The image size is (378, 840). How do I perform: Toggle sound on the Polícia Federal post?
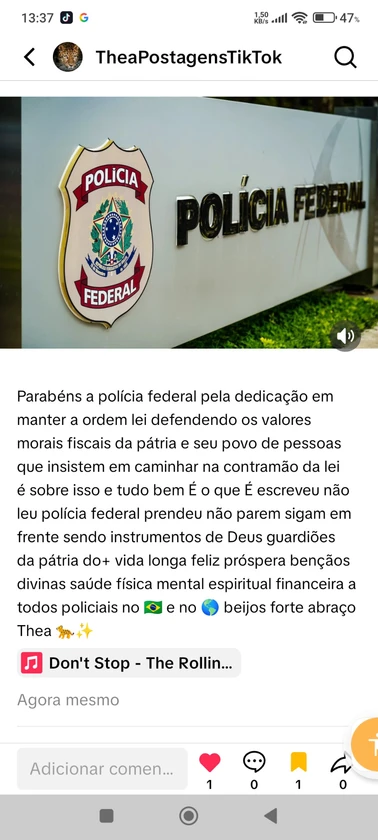click(x=345, y=336)
